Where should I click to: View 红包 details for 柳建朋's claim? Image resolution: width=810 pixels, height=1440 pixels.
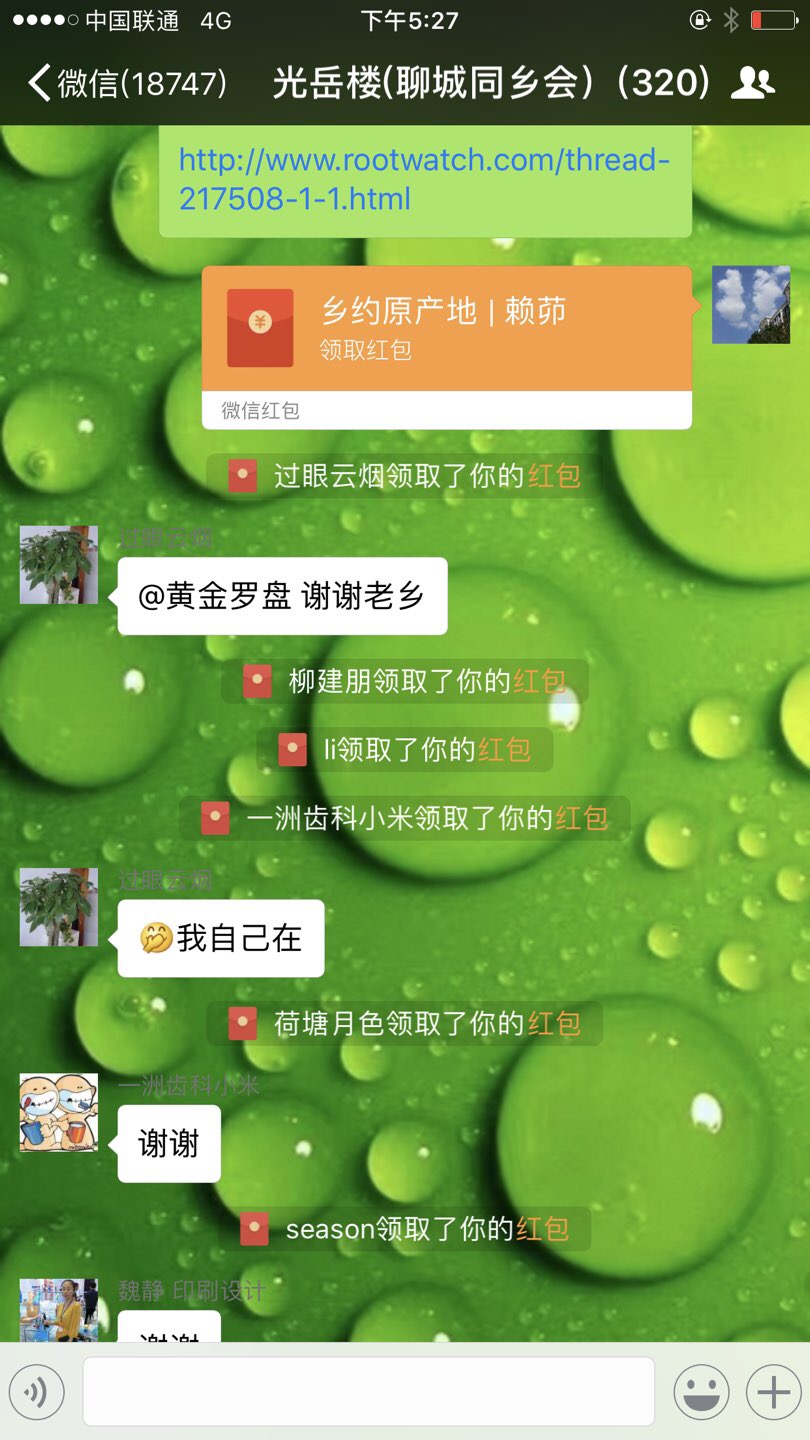coord(539,682)
